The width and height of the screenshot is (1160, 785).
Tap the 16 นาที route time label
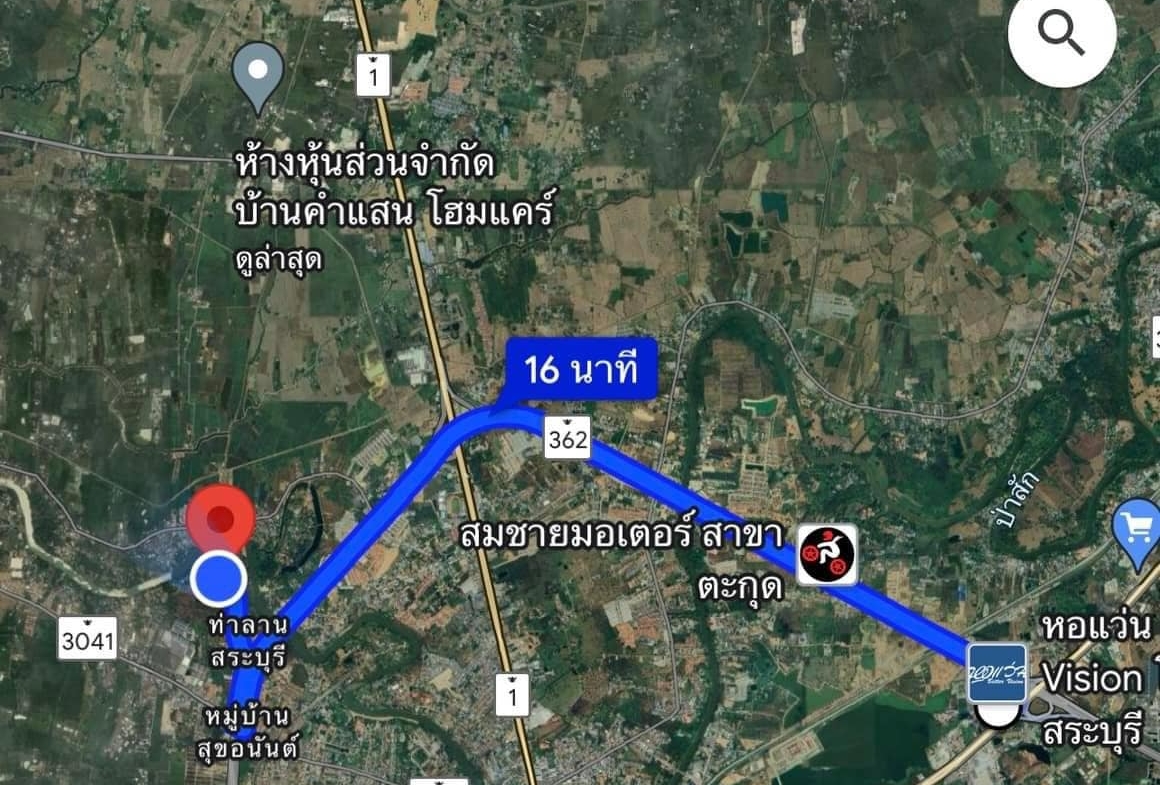click(581, 372)
